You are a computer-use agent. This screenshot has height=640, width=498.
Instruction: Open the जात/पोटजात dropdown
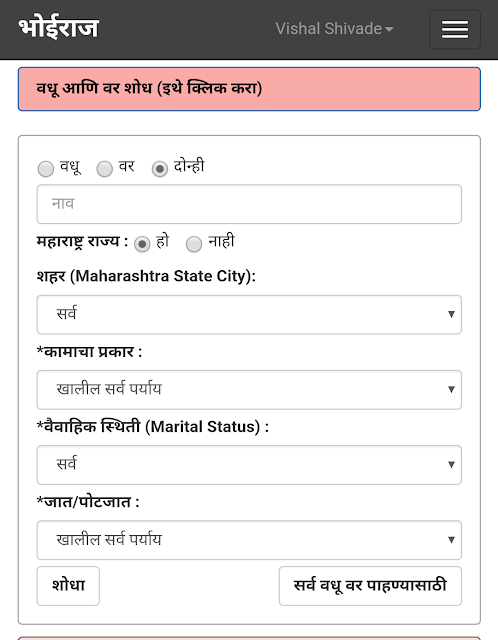coord(249,540)
